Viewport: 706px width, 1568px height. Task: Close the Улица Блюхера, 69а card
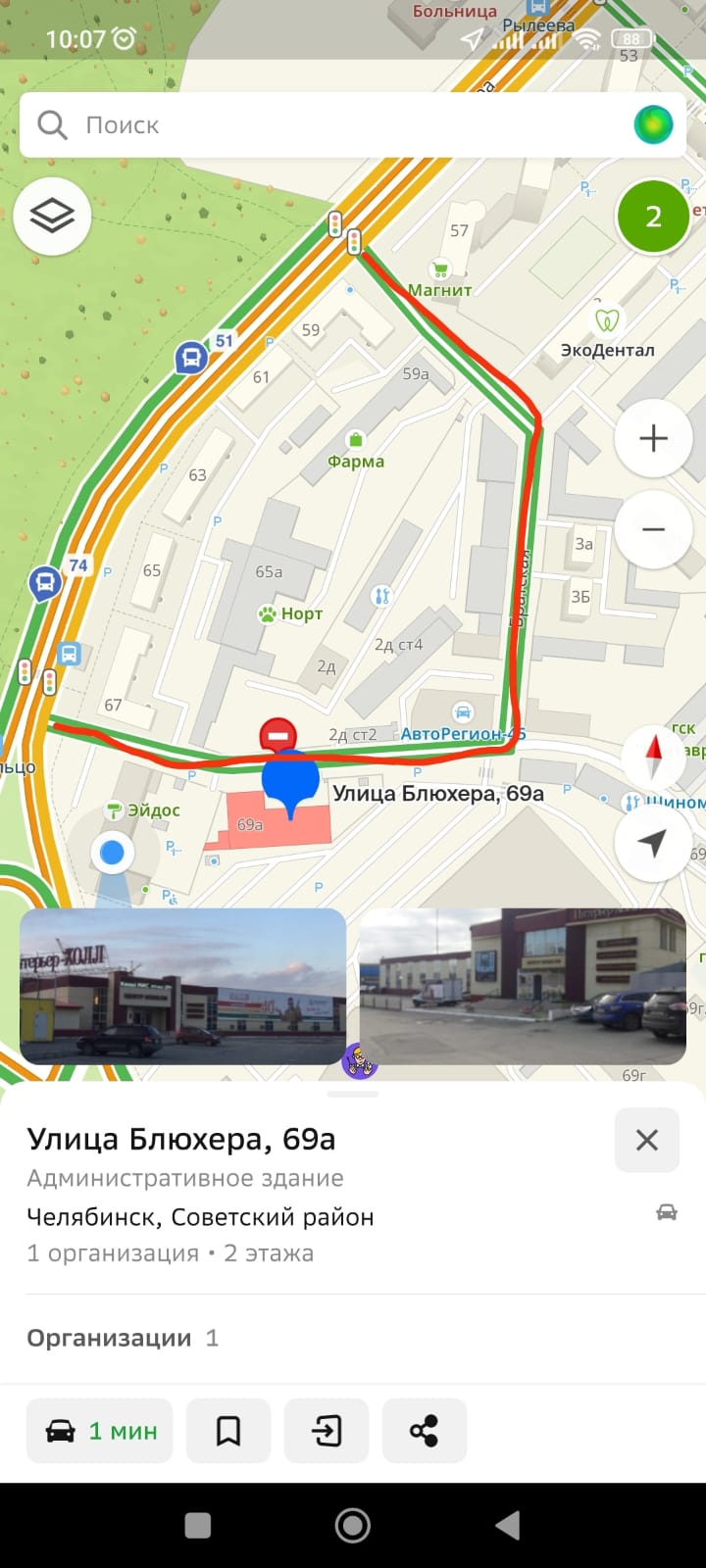(647, 1140)
